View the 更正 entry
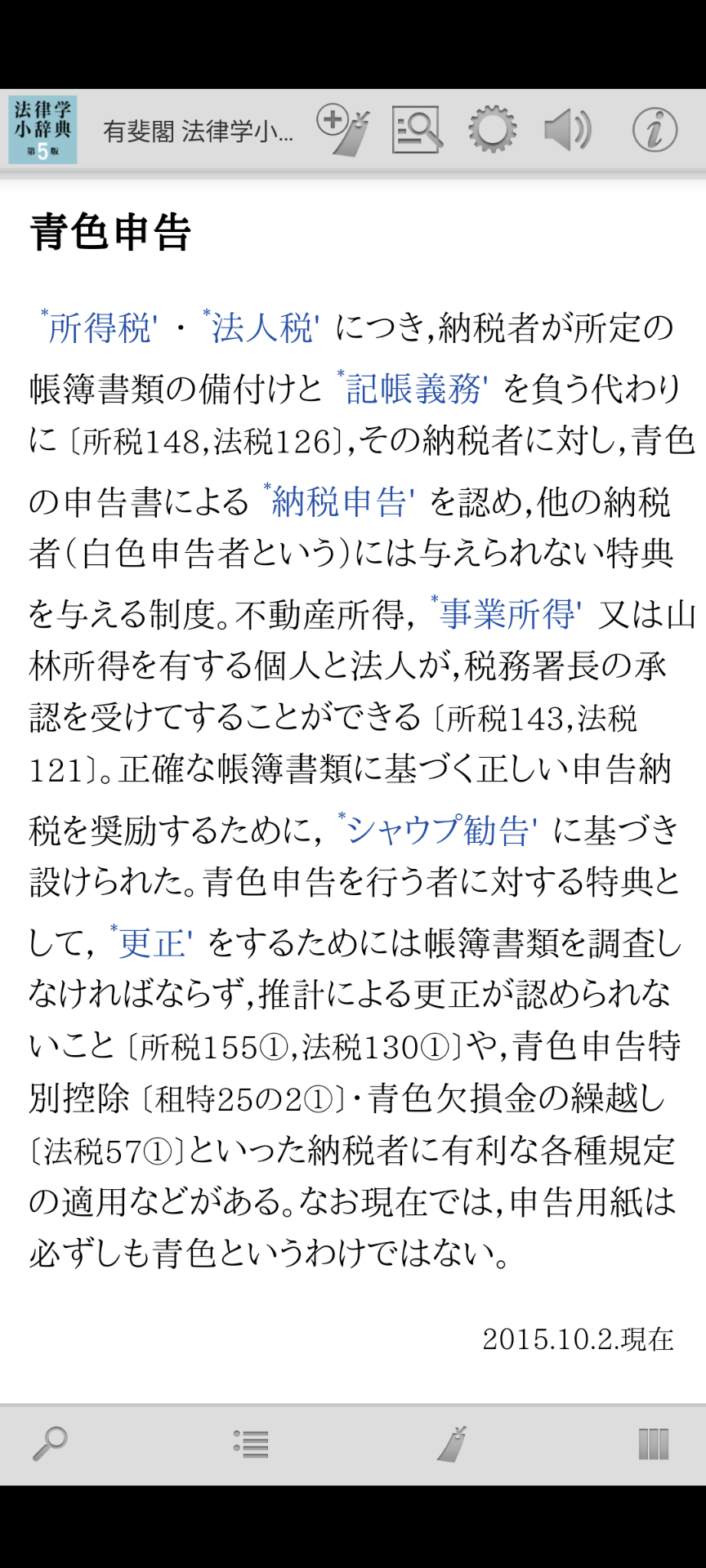Screen dimensions: 706x1568 coord(153,943)
